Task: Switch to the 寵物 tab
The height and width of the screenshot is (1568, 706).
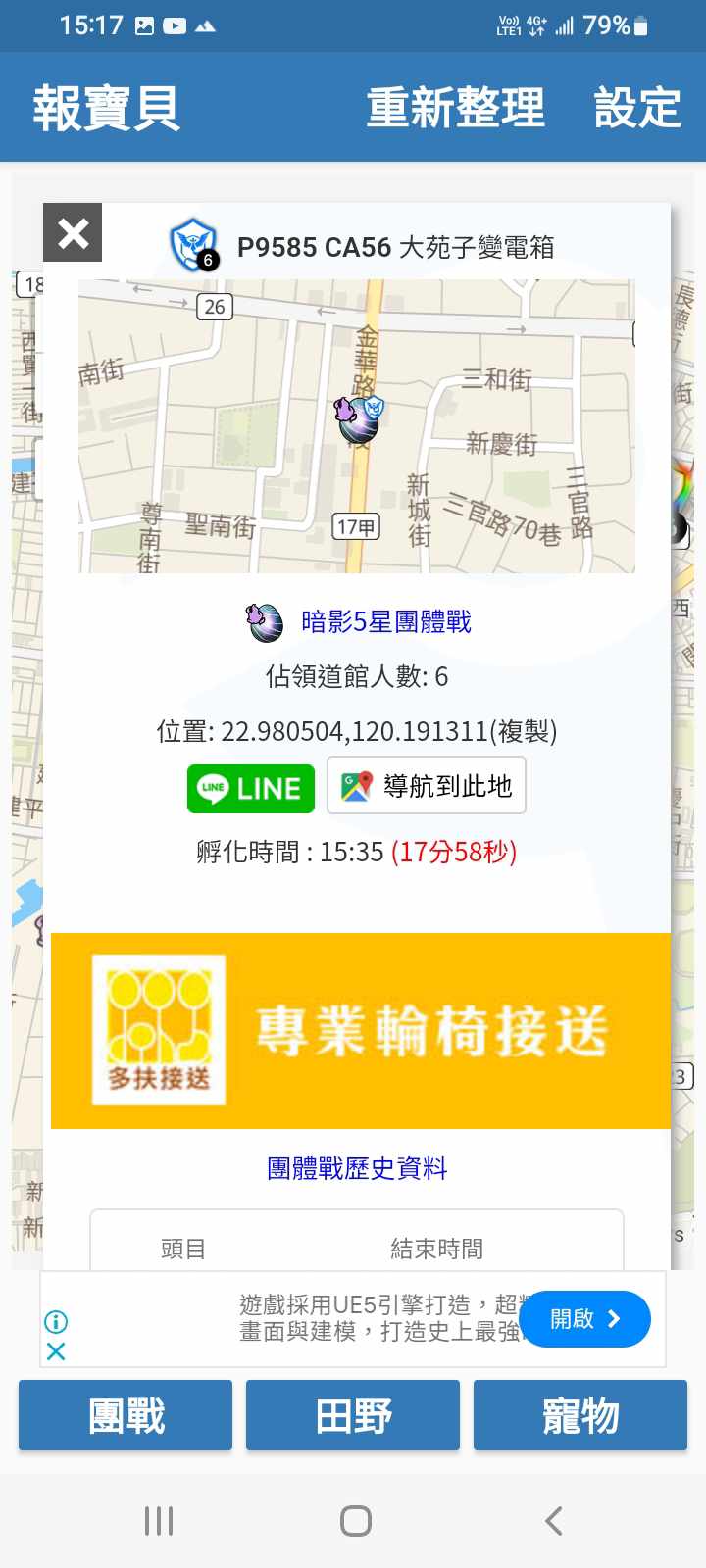Action: (580, 1415)
